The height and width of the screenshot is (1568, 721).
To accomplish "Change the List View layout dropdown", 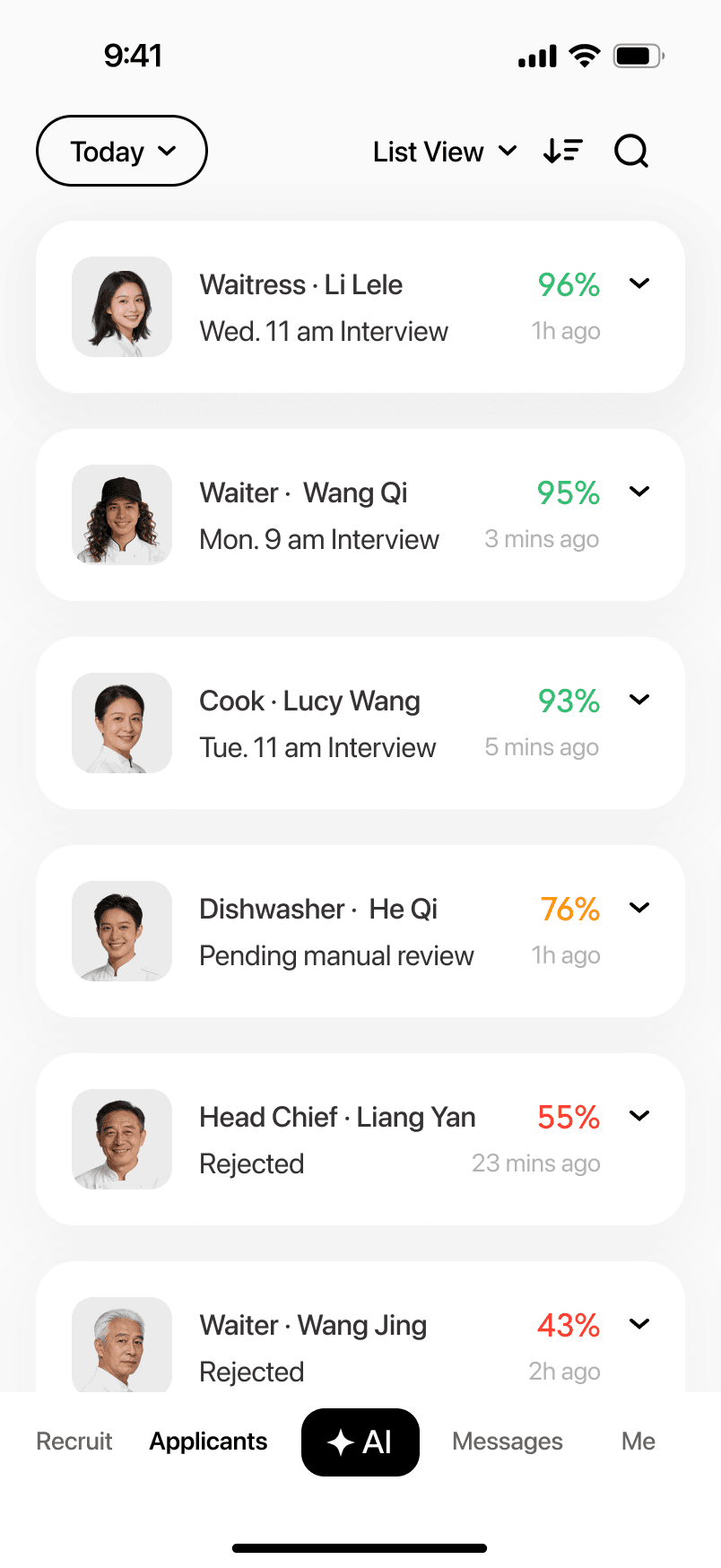I will (x=445, y=152).
